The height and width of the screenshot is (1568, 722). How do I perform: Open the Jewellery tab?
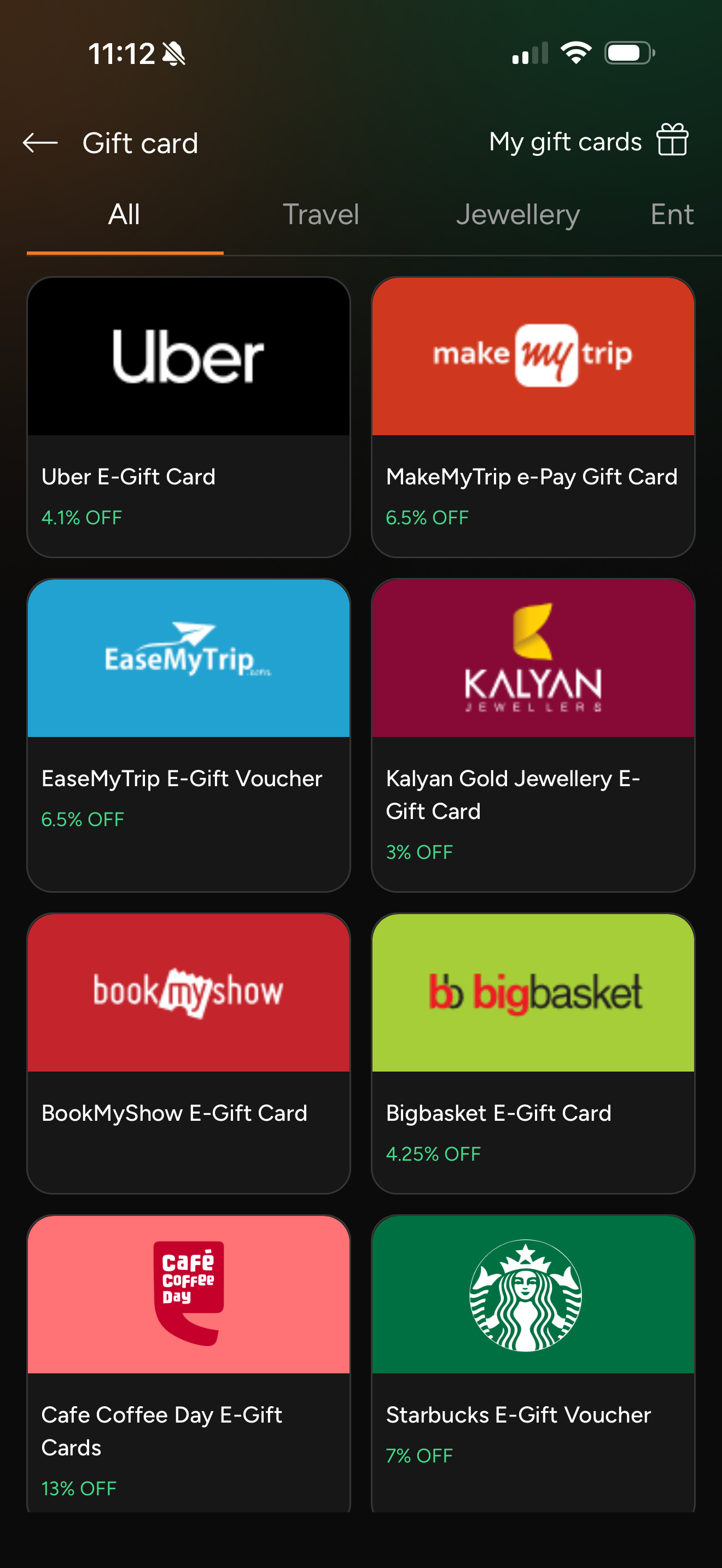click(x=518, y=214)
